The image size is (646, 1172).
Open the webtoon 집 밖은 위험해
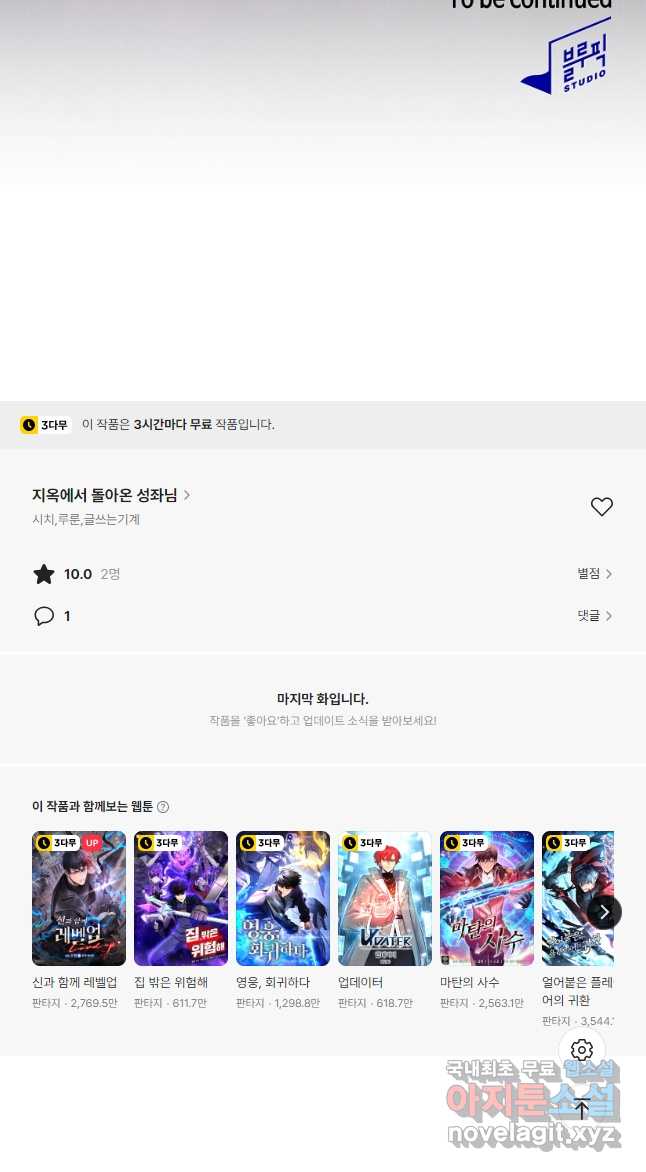(181, 898)
